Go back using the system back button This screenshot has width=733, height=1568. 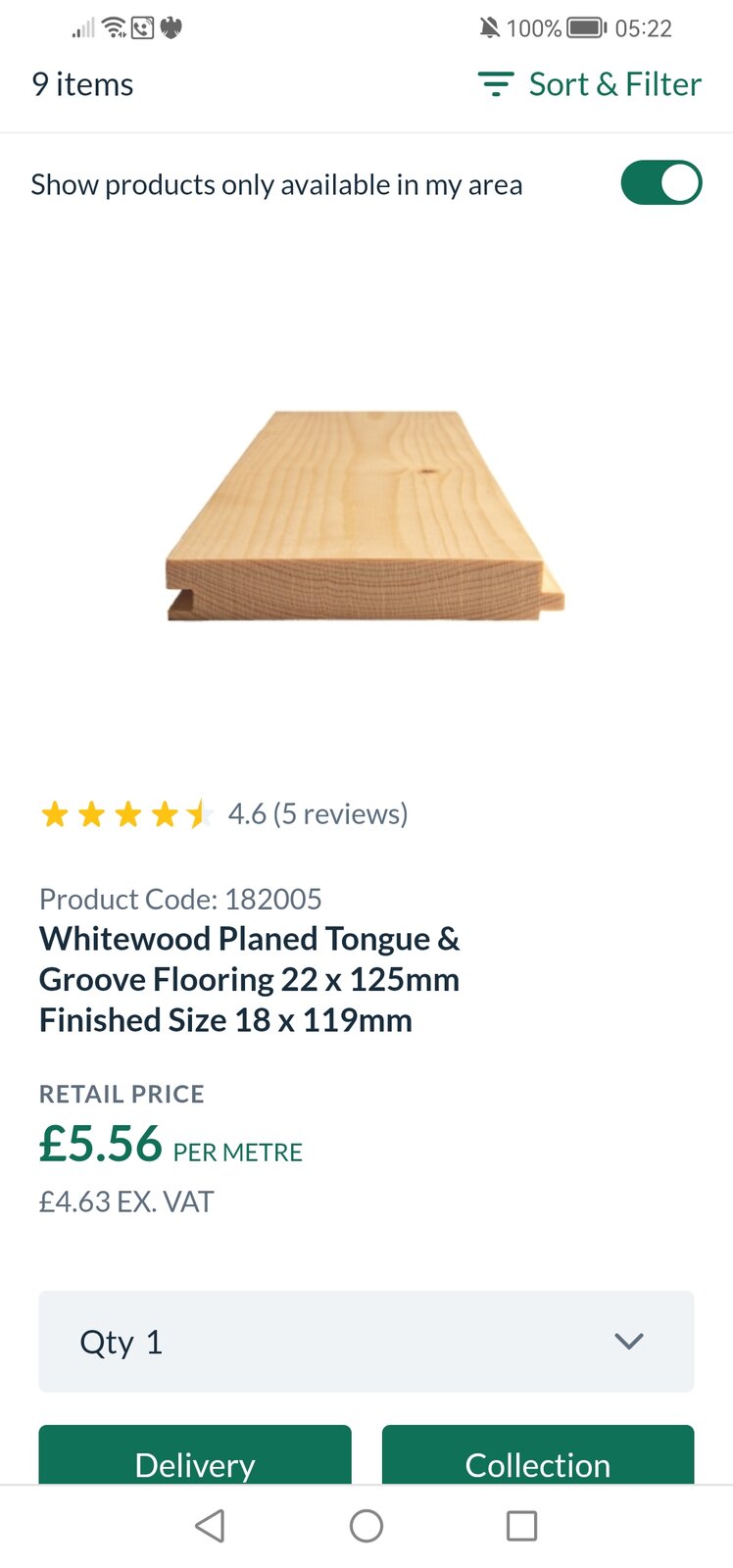(210, 1525)
